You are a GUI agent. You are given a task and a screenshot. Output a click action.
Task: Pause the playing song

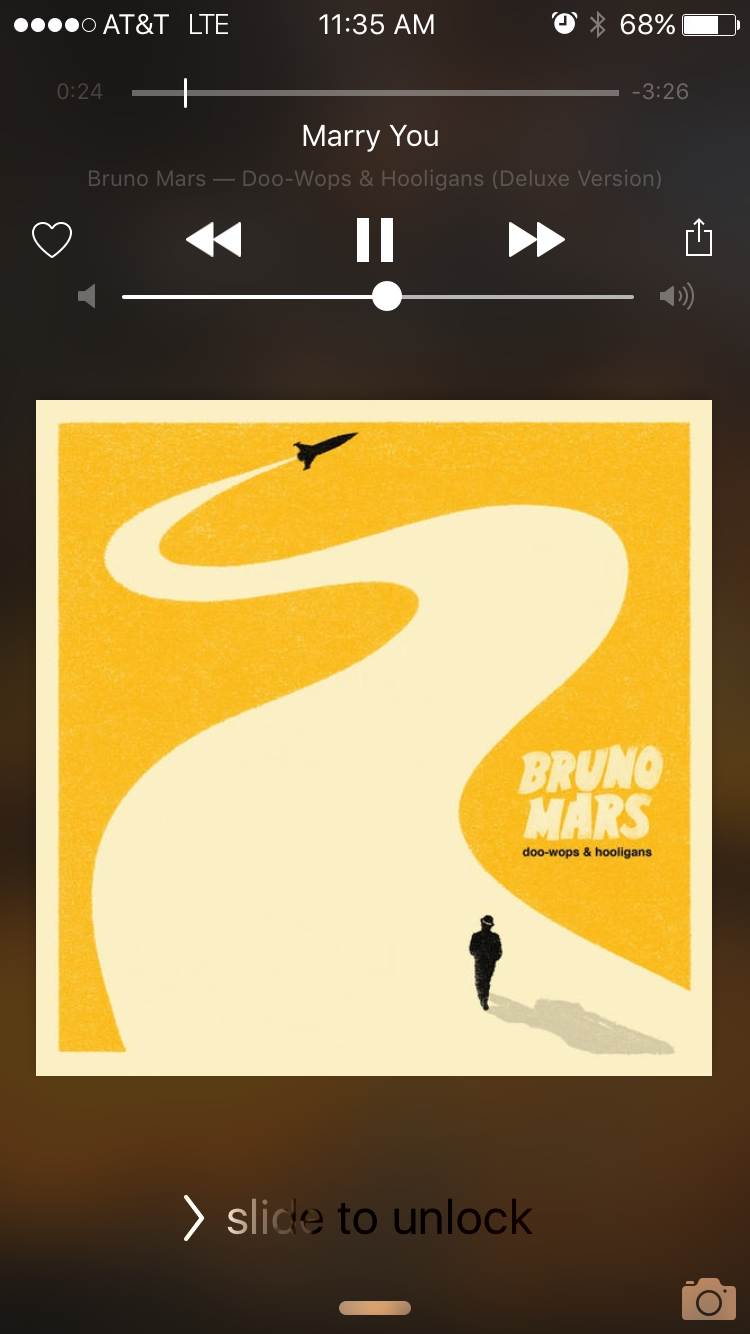point(375,240)
